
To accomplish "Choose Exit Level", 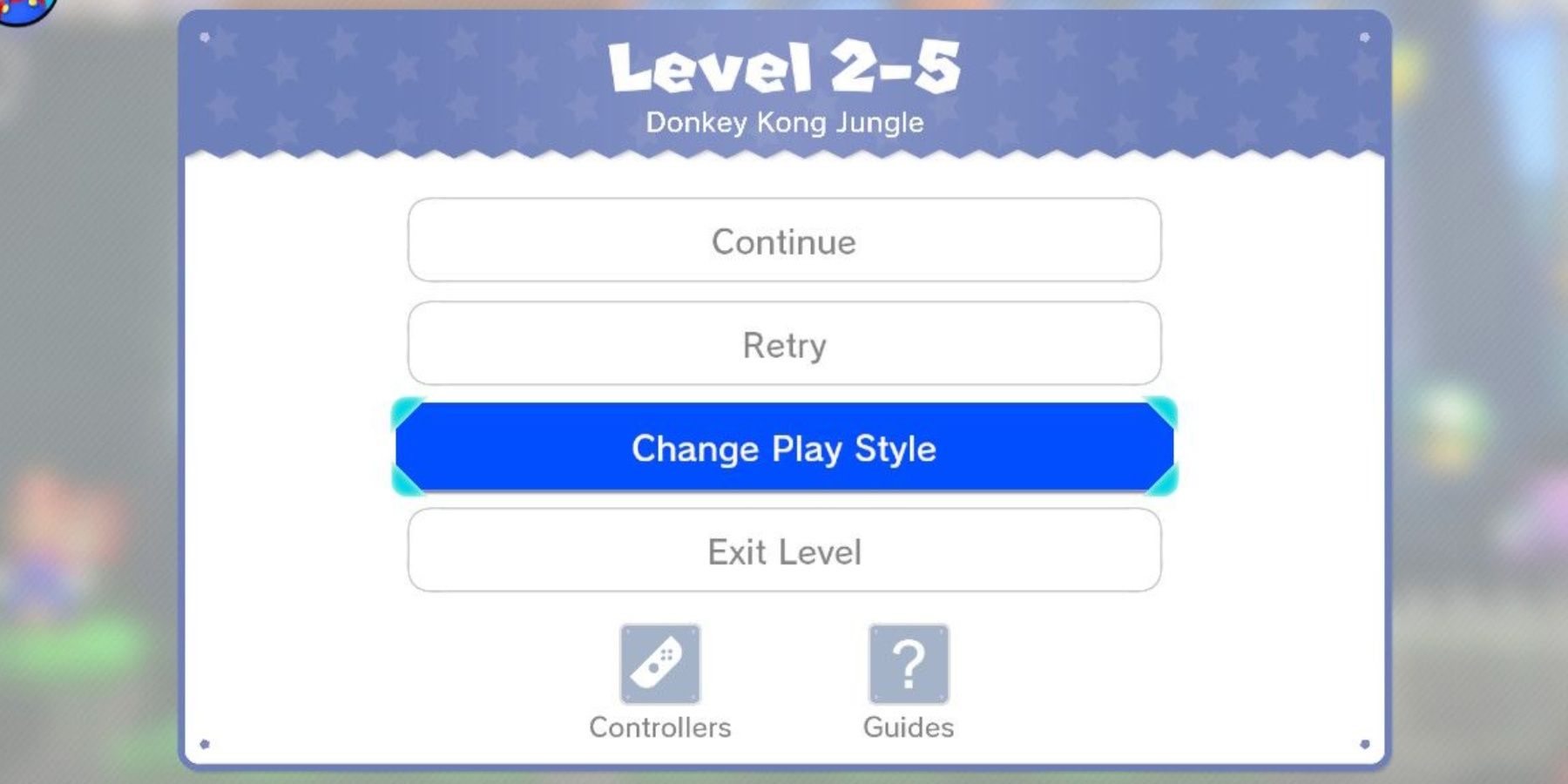I will pyautogui.click(x=784, y=551).
